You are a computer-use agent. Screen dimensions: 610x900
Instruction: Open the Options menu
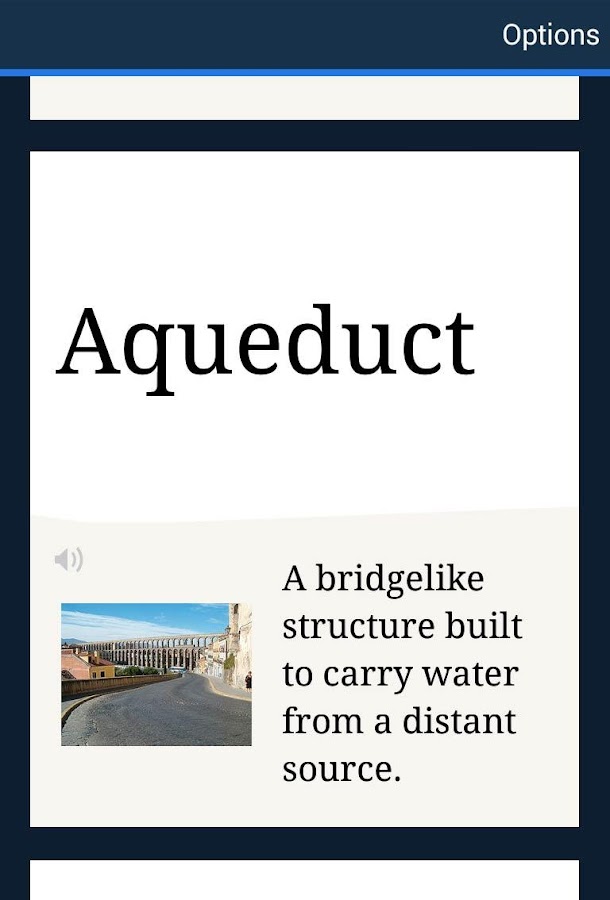549,35
